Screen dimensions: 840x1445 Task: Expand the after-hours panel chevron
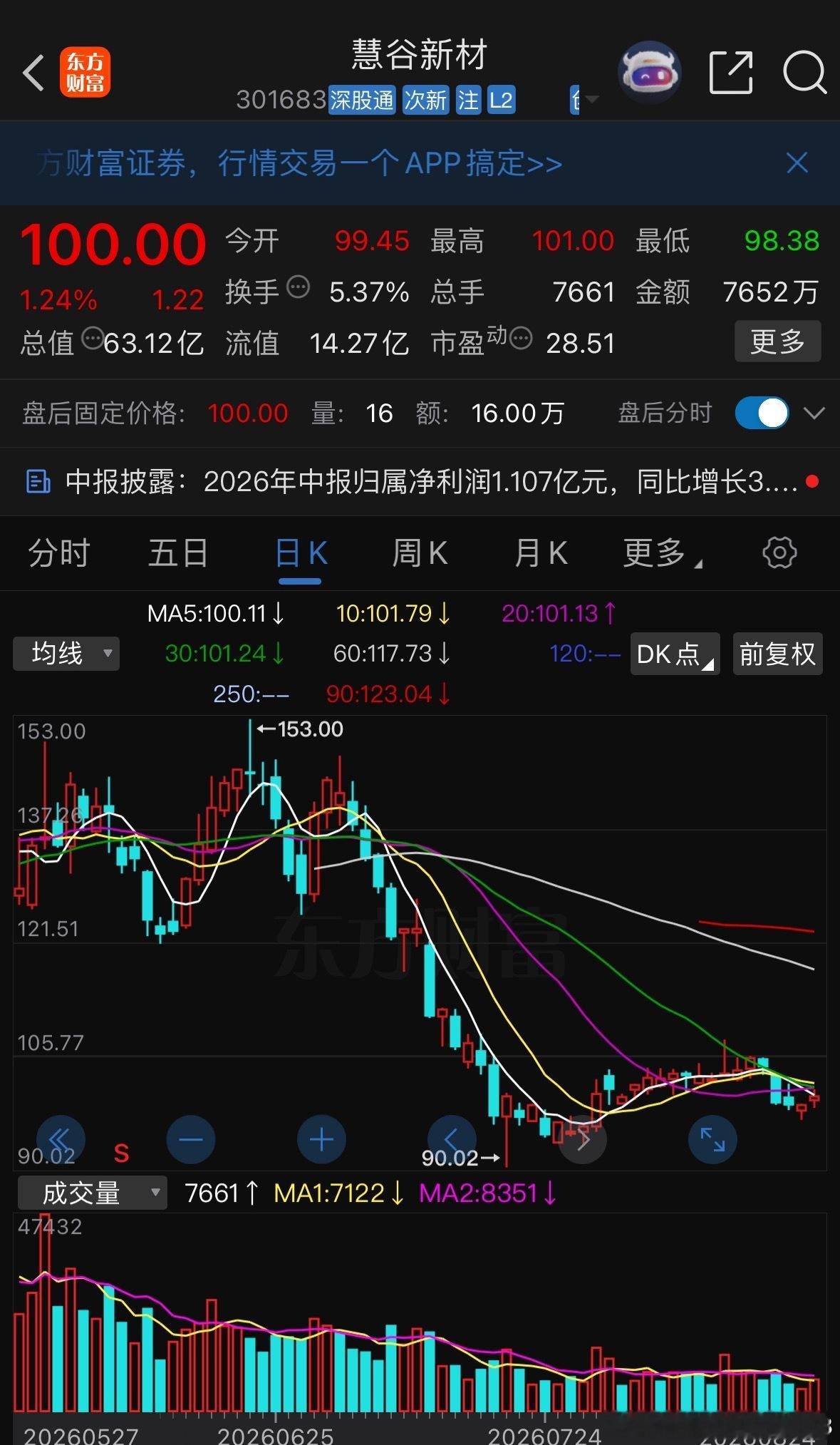[x=814, y=413]
